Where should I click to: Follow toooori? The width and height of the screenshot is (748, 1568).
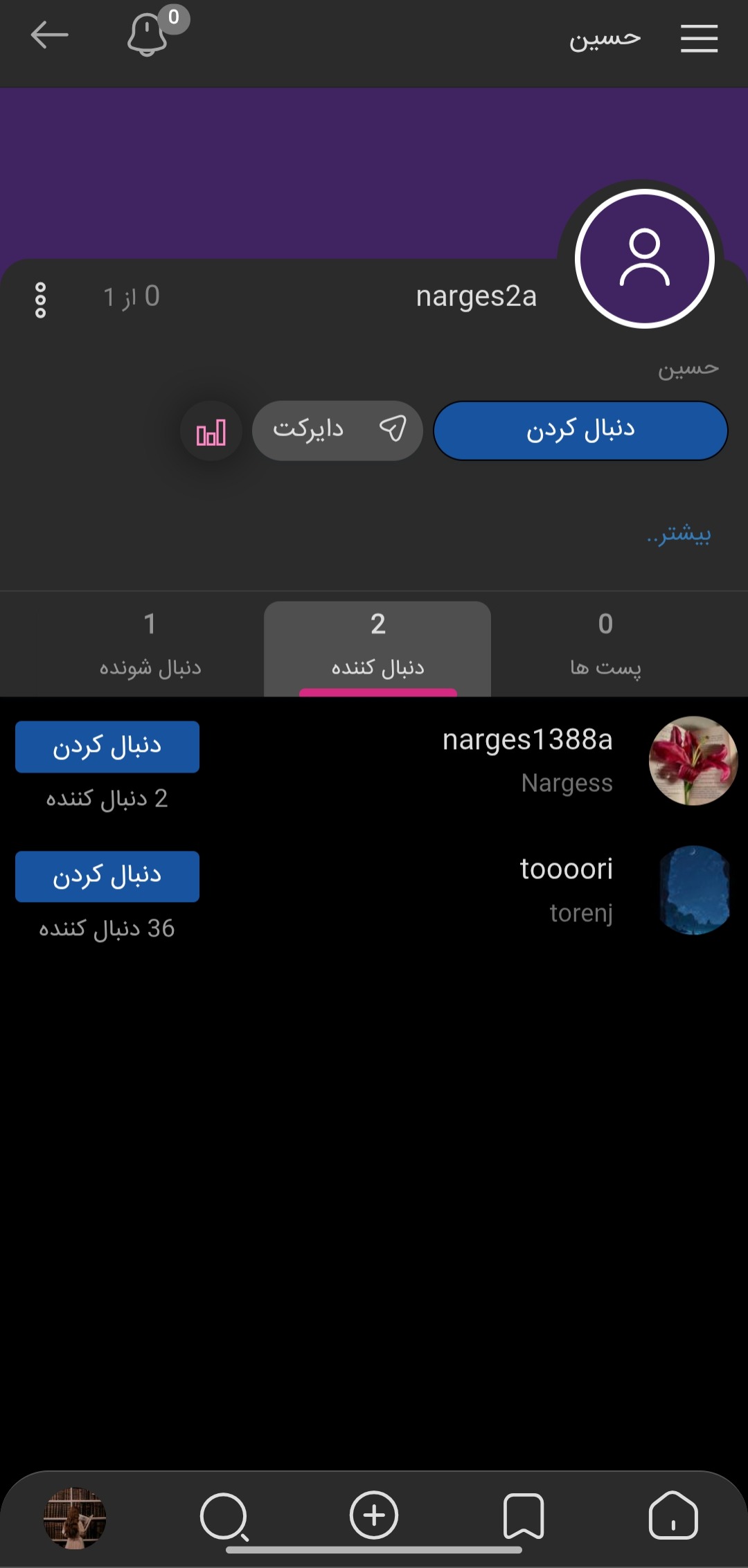(107, 876)
